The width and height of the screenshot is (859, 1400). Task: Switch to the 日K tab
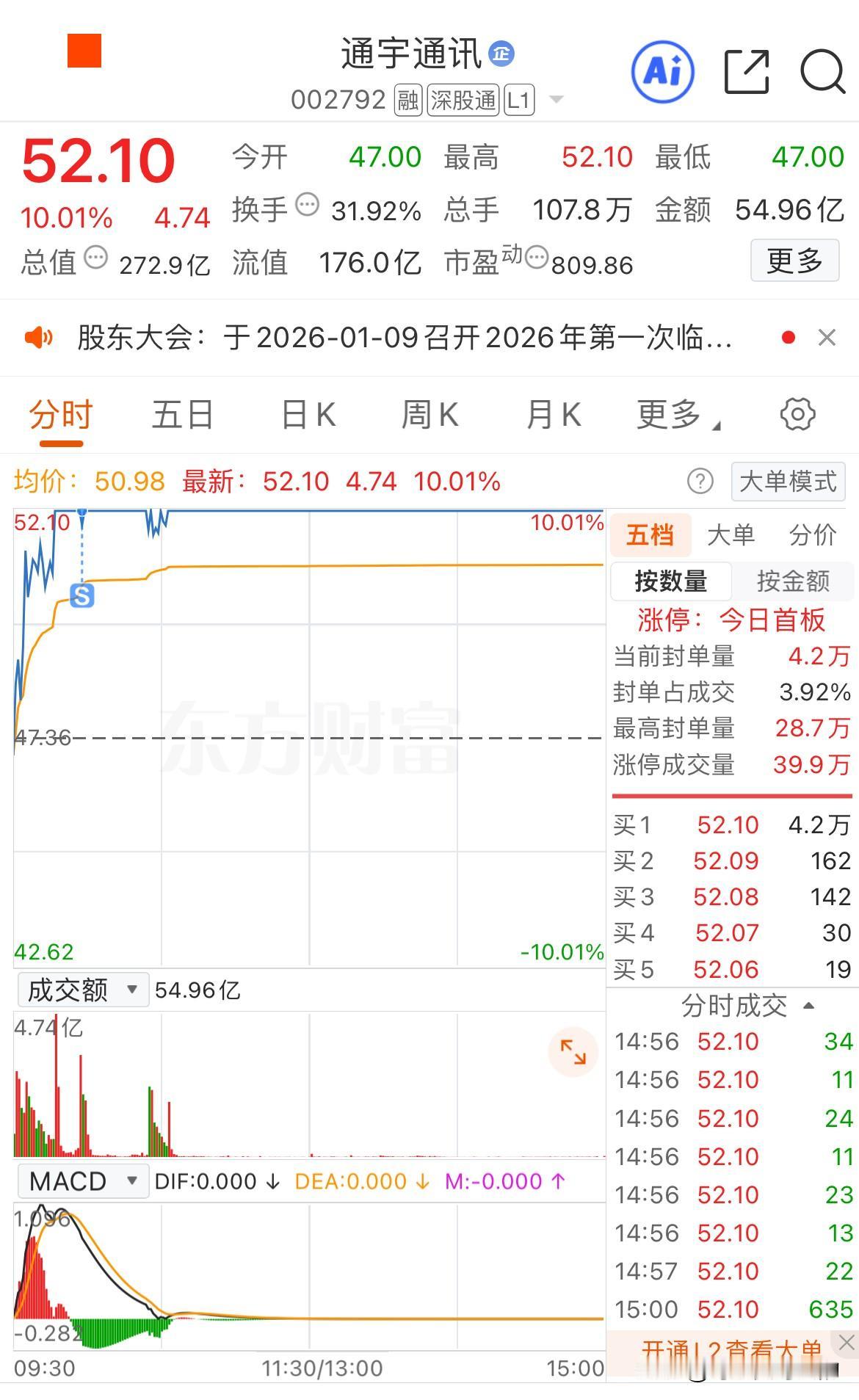[306, 413]
